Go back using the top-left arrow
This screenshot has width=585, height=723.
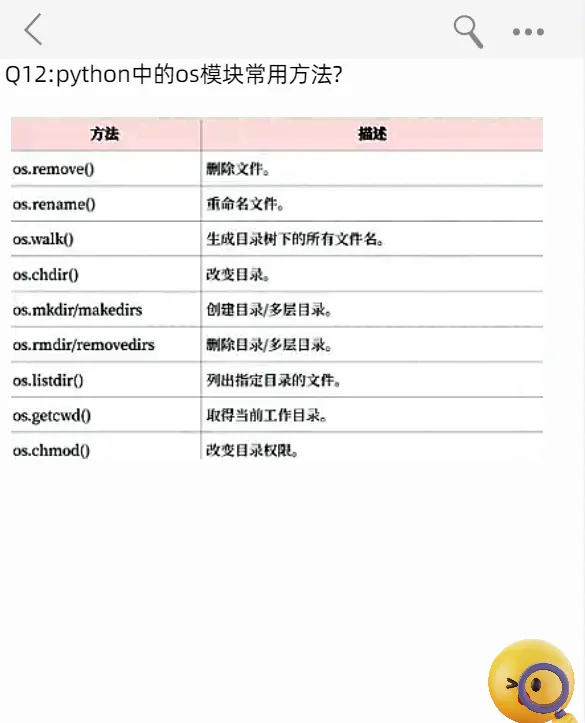(33, 30)
